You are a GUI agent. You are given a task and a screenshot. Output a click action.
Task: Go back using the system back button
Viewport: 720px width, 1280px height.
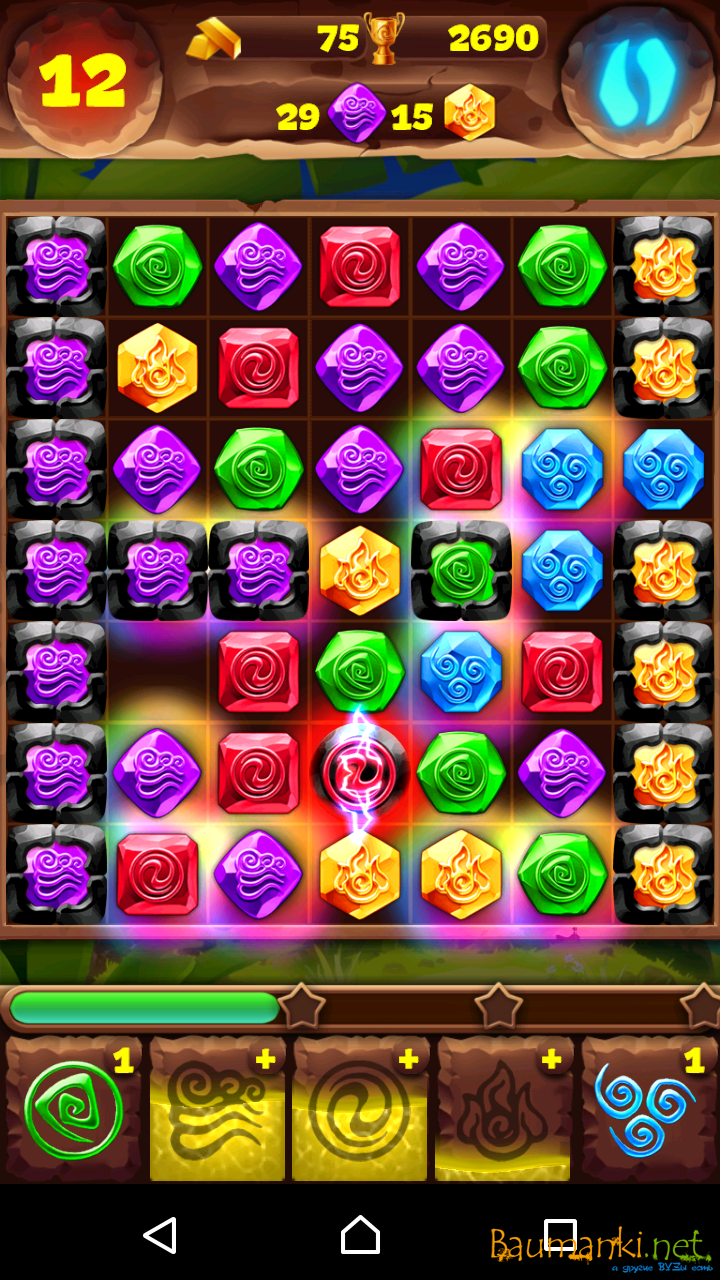pyautogui.click(x=160, y=1236)
